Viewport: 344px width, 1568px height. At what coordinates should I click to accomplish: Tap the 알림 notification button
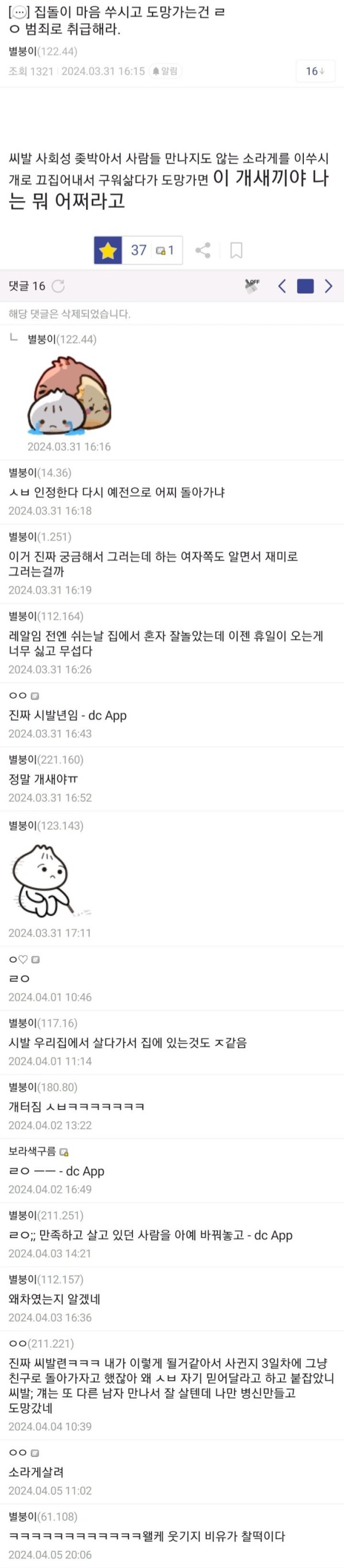[x=165, y=71]
